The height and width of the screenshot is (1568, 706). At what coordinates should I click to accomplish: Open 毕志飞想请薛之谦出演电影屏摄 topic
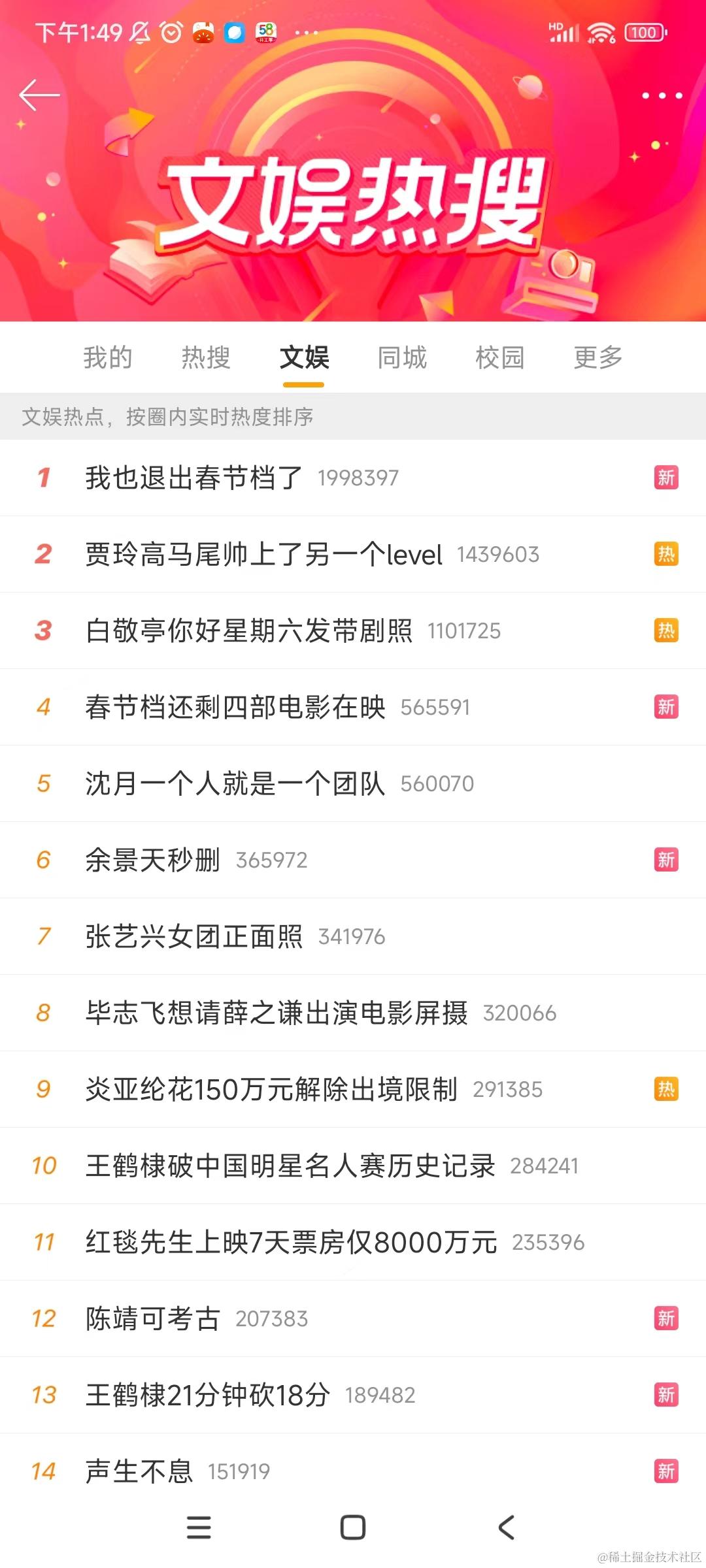point(277,1013)
